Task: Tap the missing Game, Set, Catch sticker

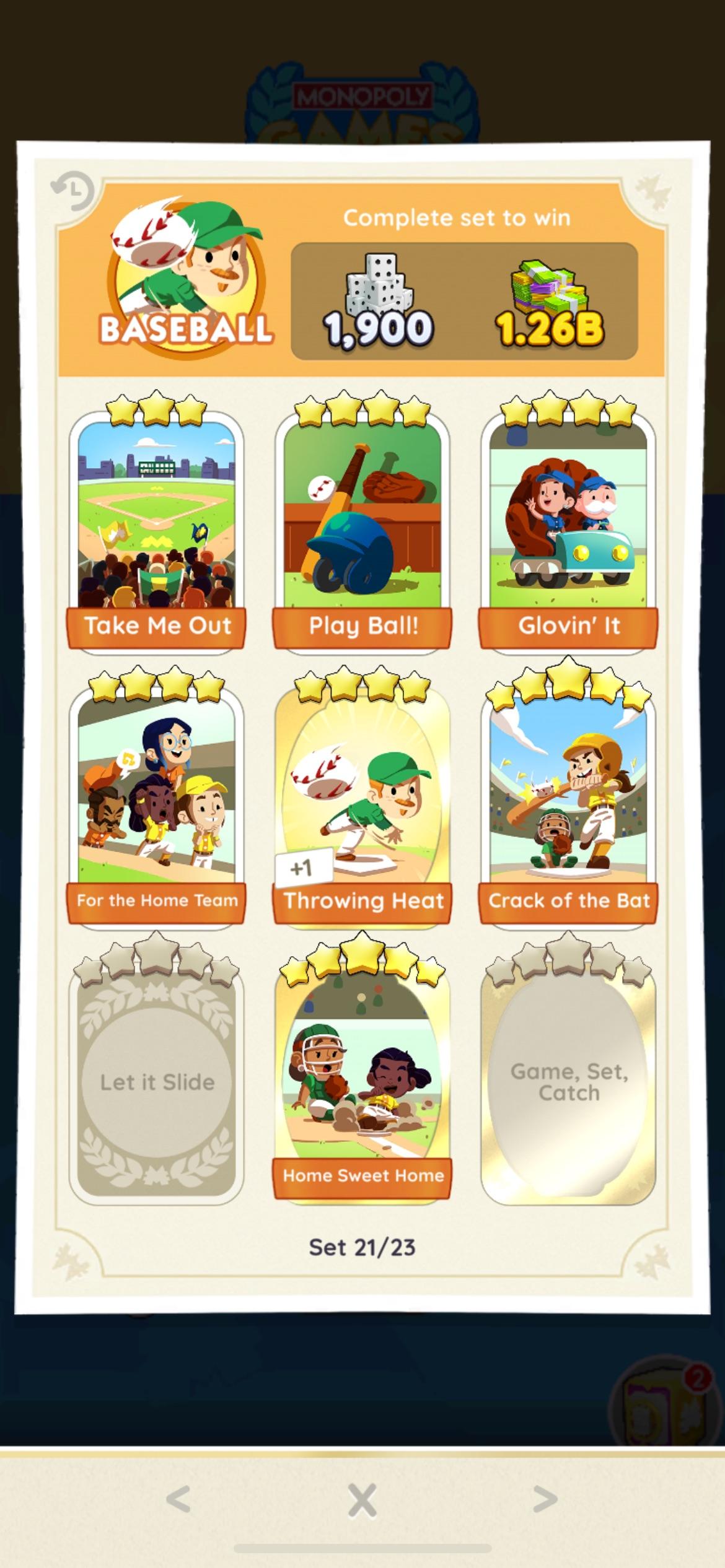Action: coord(568,1081)
